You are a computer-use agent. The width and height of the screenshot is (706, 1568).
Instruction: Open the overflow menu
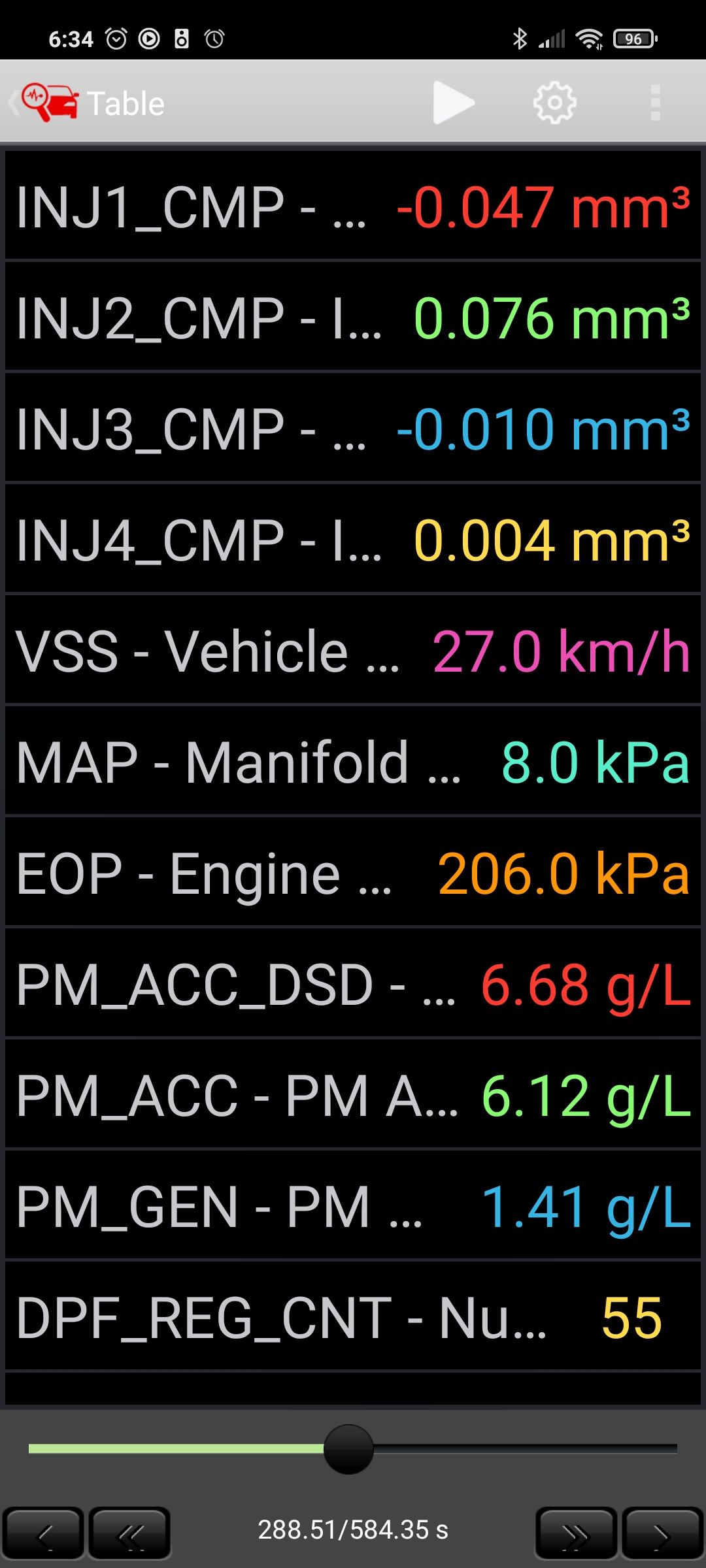click(x=655, y=103)
